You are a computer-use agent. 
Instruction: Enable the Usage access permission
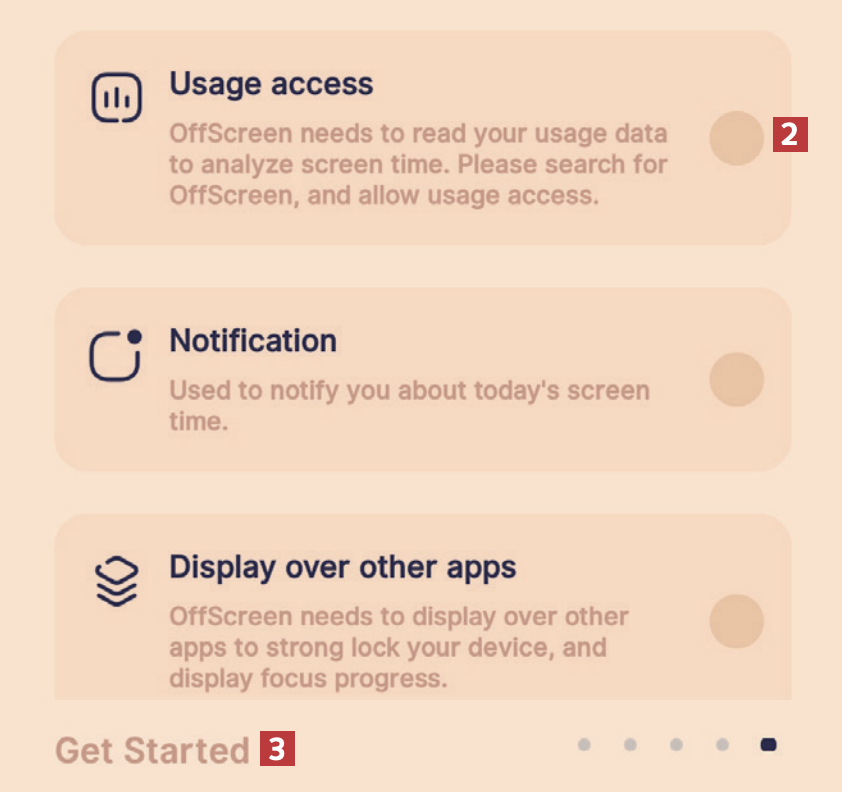[x=736, y=138]
